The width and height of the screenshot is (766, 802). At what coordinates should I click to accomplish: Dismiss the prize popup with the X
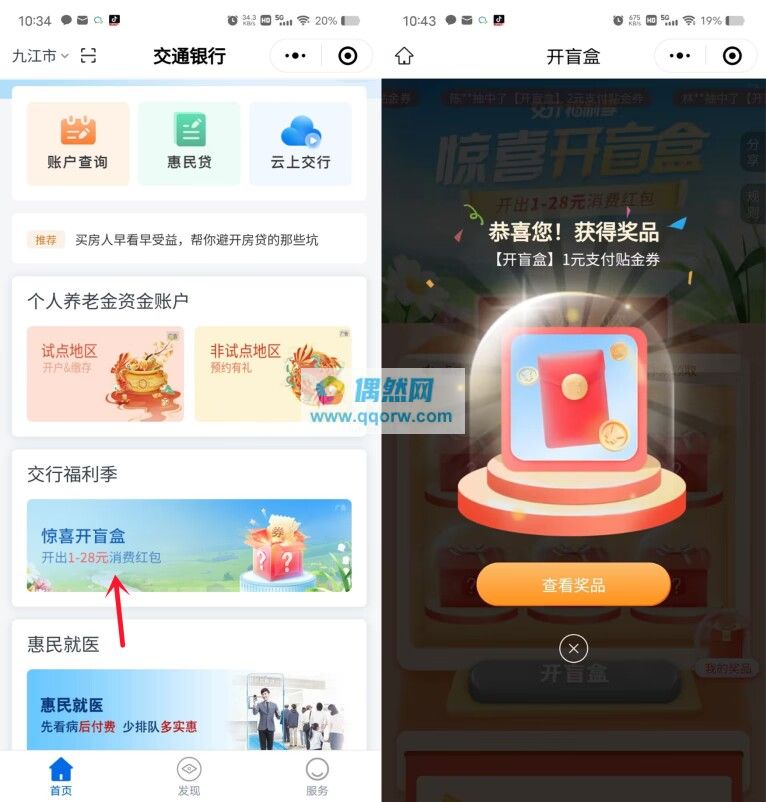pyautogui.click(x=573, y=649)
